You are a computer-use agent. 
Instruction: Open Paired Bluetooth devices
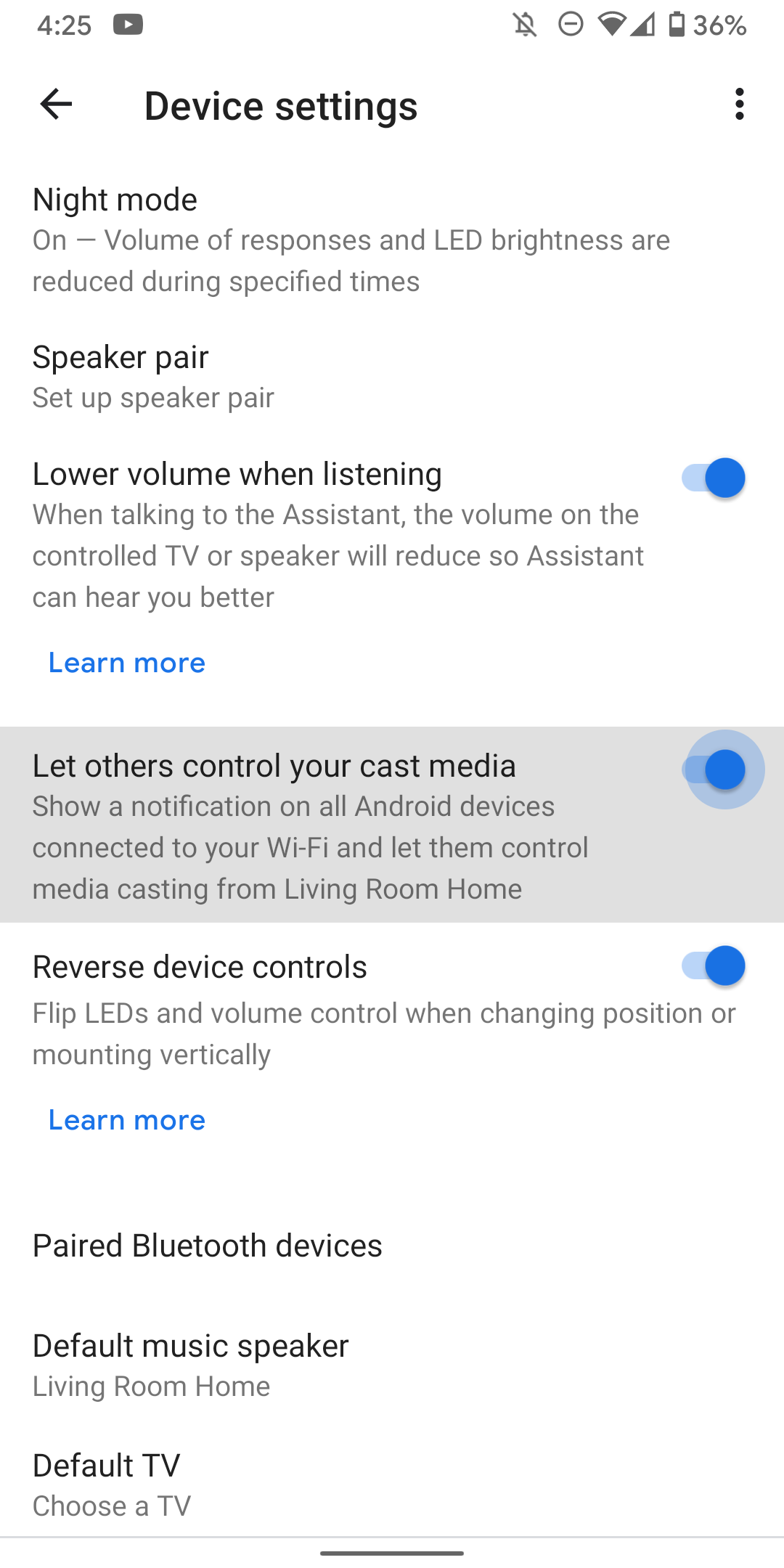coord(208,1245)
